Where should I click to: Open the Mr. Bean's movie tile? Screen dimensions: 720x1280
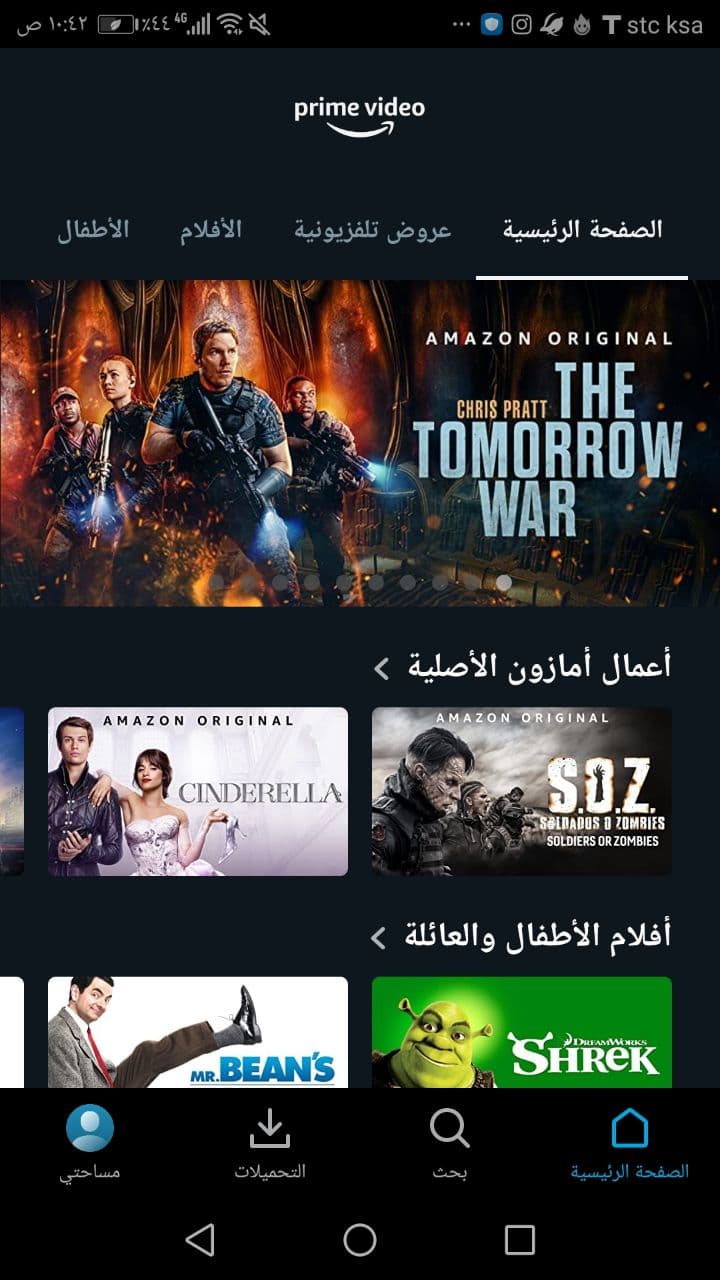(198, 1032)
